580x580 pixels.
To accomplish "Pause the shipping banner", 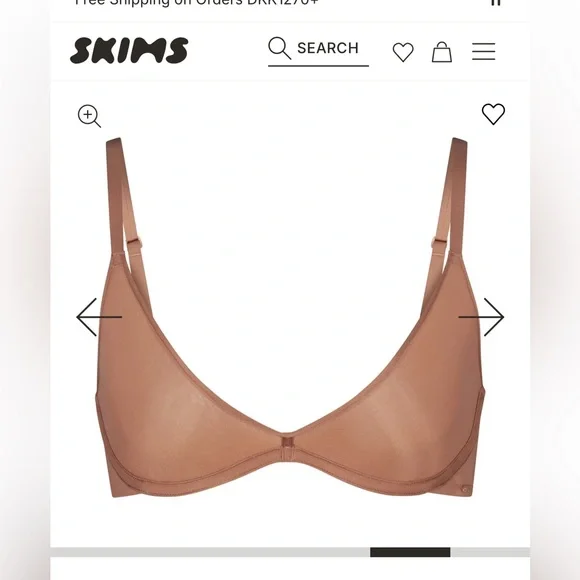I will pos(496,2).
